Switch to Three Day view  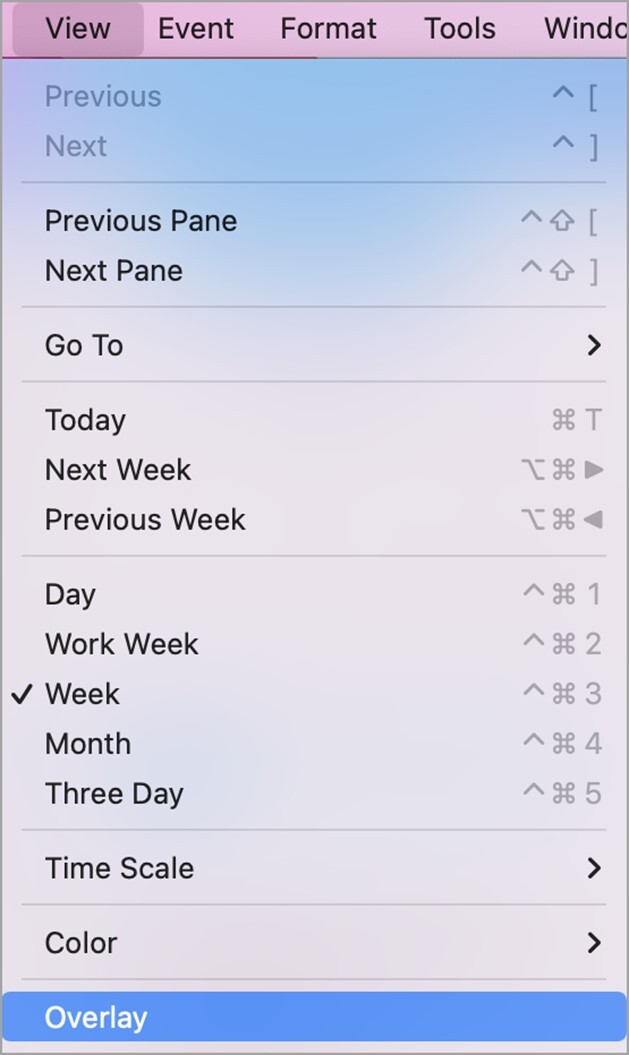point(314,793)
